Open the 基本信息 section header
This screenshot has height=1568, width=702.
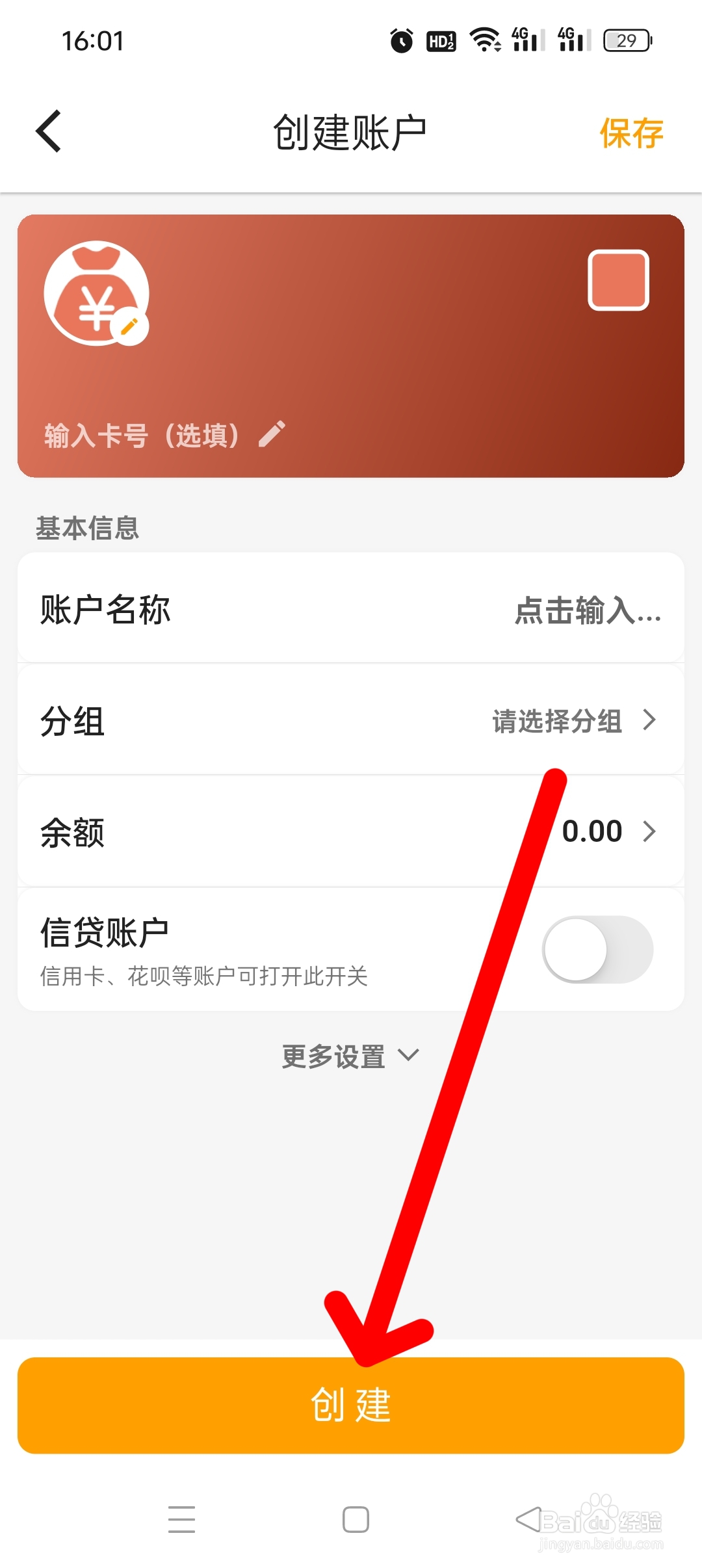pos(88,528)
